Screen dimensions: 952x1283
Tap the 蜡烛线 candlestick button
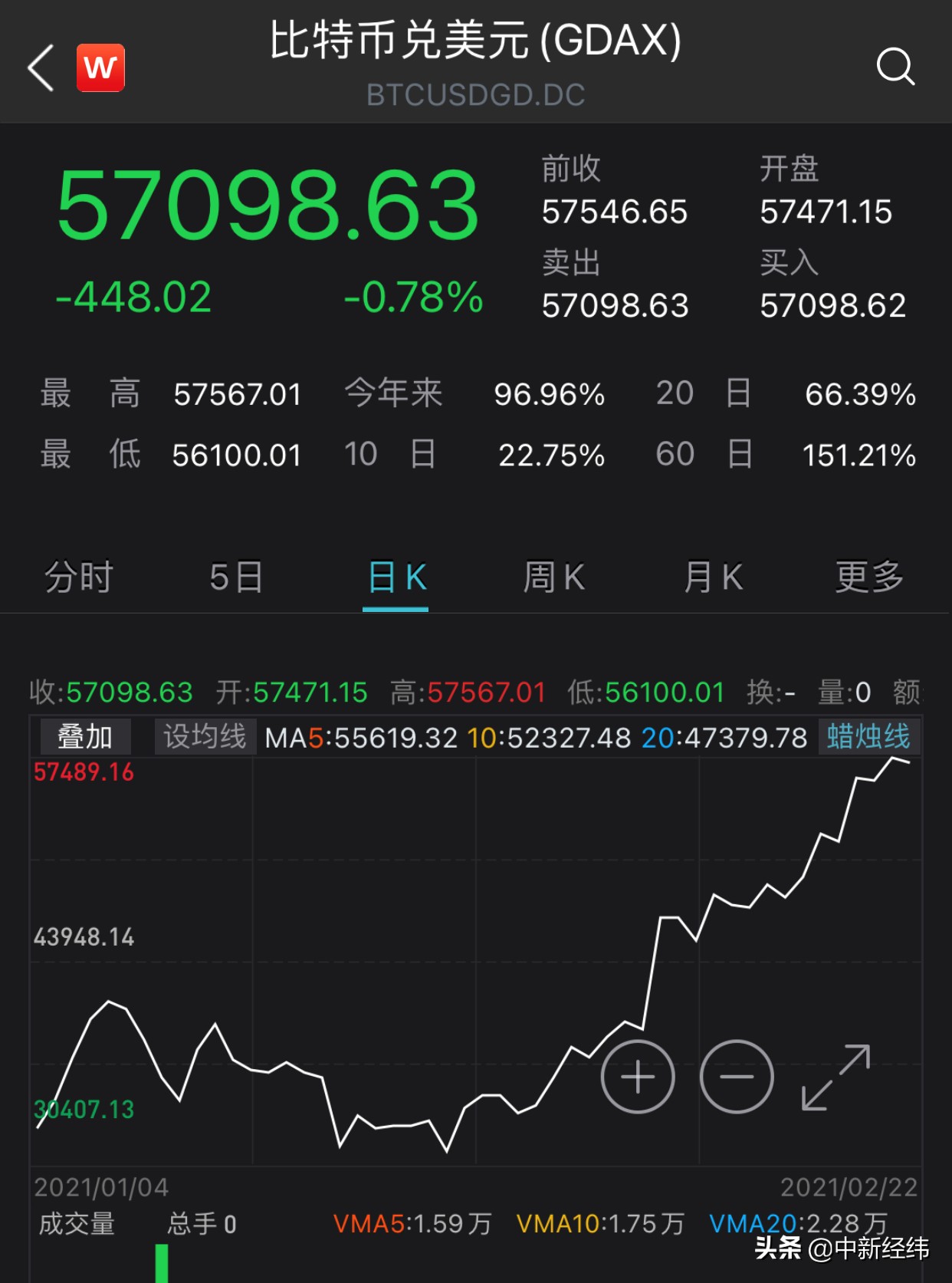868,737
